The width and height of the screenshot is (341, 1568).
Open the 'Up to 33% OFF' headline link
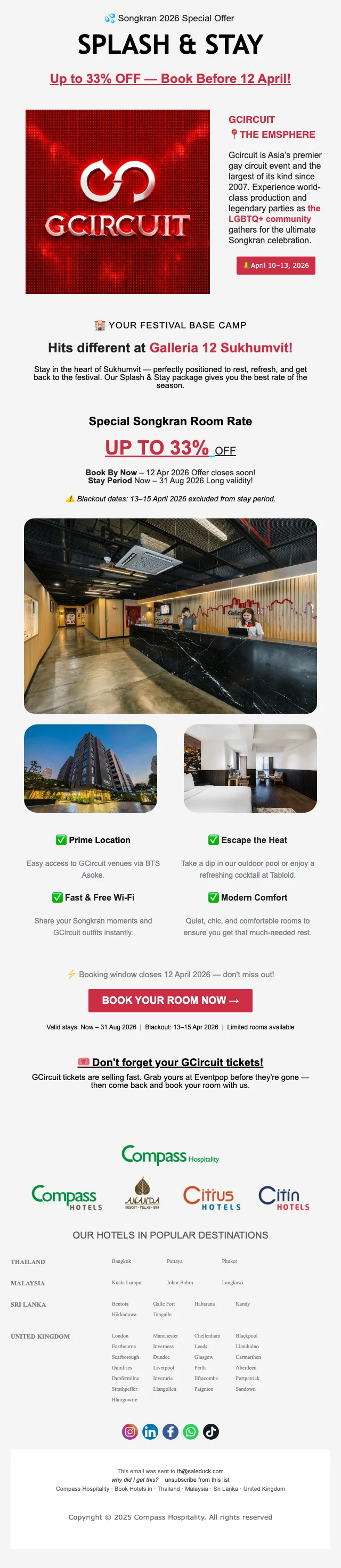(x=170, y=79)
